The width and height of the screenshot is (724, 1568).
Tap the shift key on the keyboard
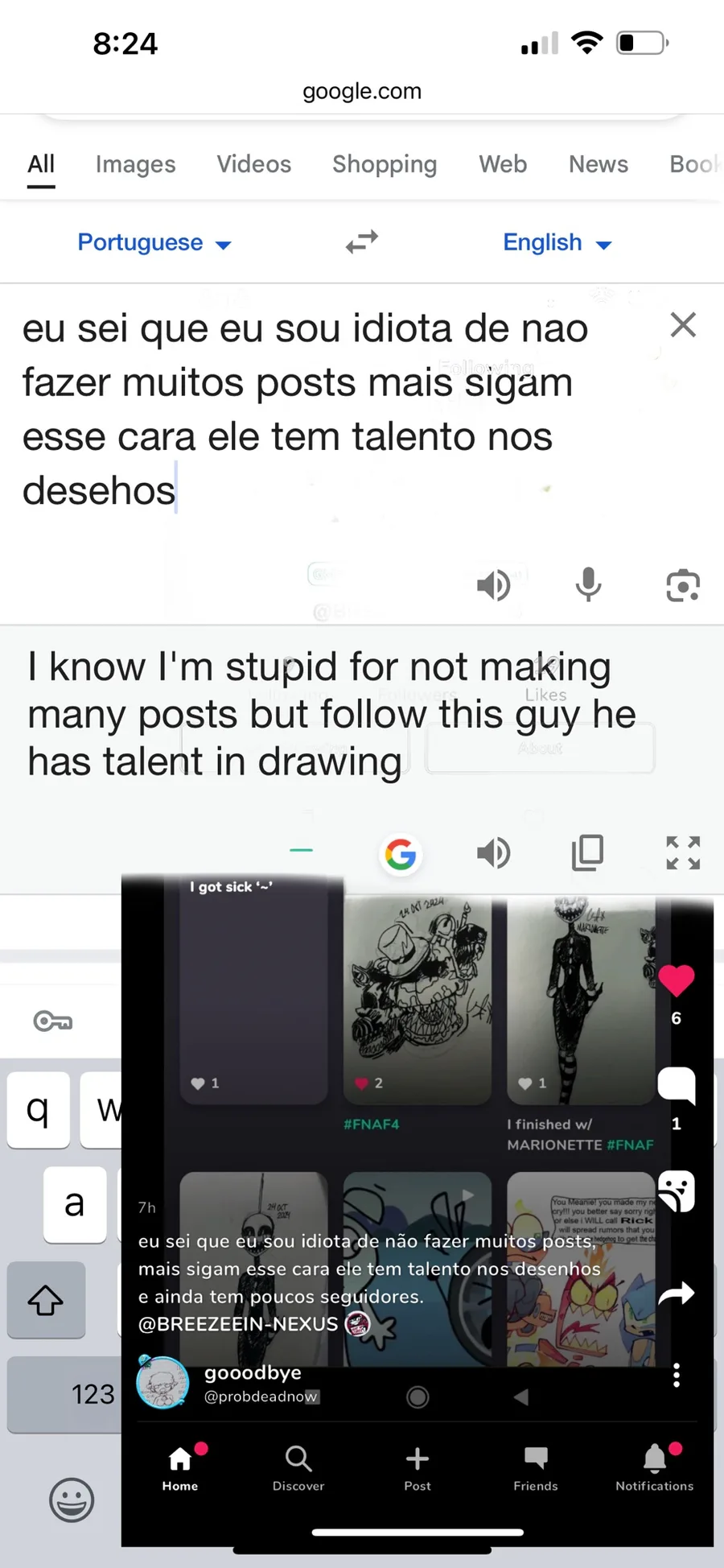(46, 1300)
